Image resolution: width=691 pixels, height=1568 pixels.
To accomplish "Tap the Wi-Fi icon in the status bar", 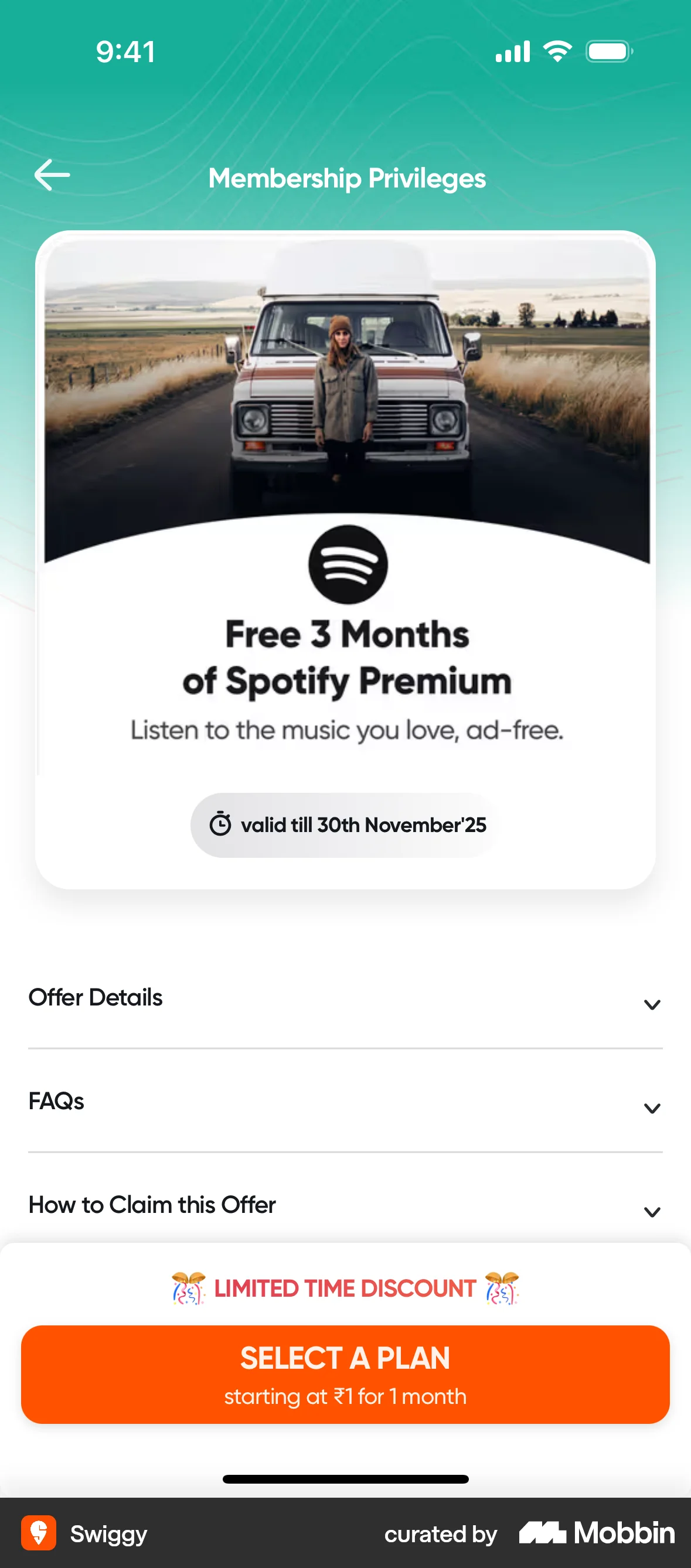I will coord(557,51).
